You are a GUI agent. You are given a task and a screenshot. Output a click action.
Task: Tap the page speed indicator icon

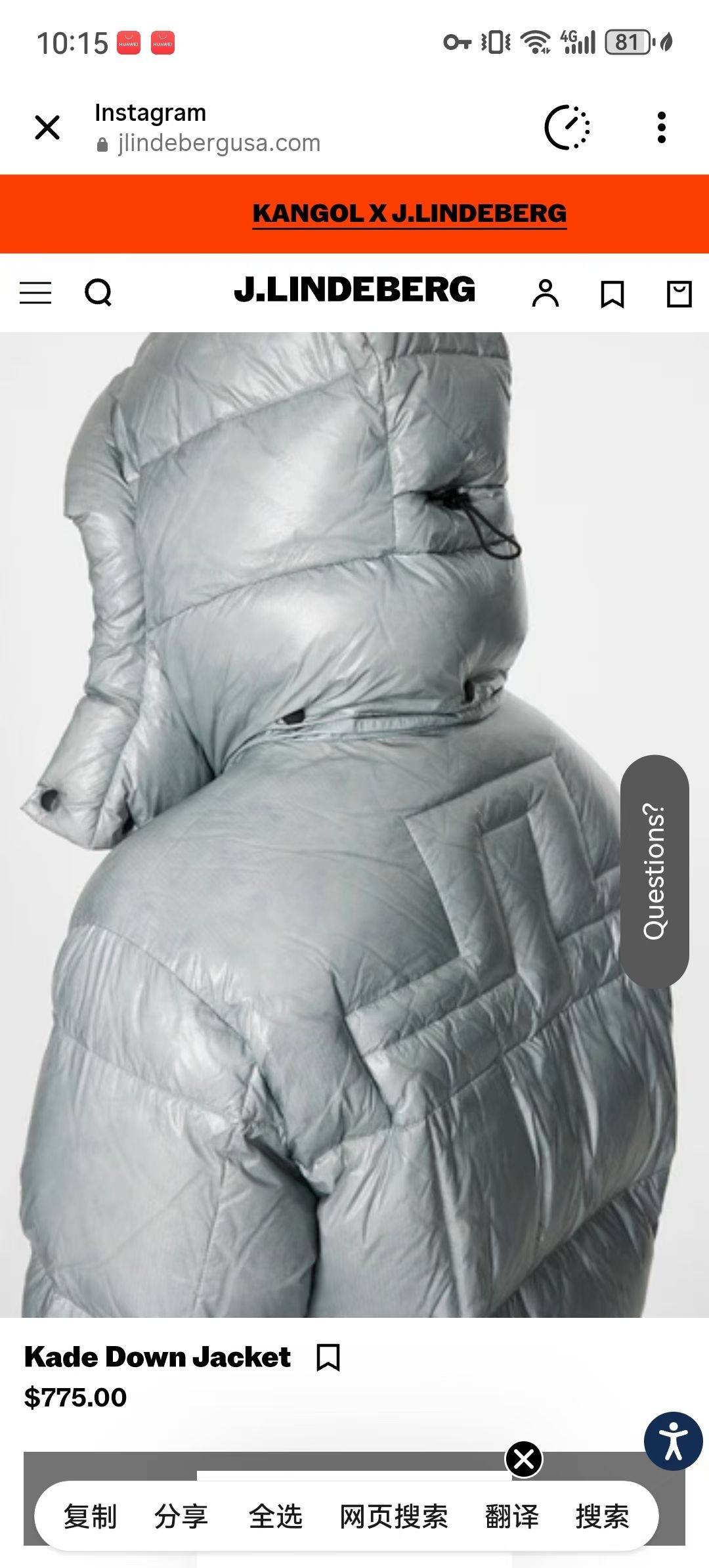click(x=567, y=127)
